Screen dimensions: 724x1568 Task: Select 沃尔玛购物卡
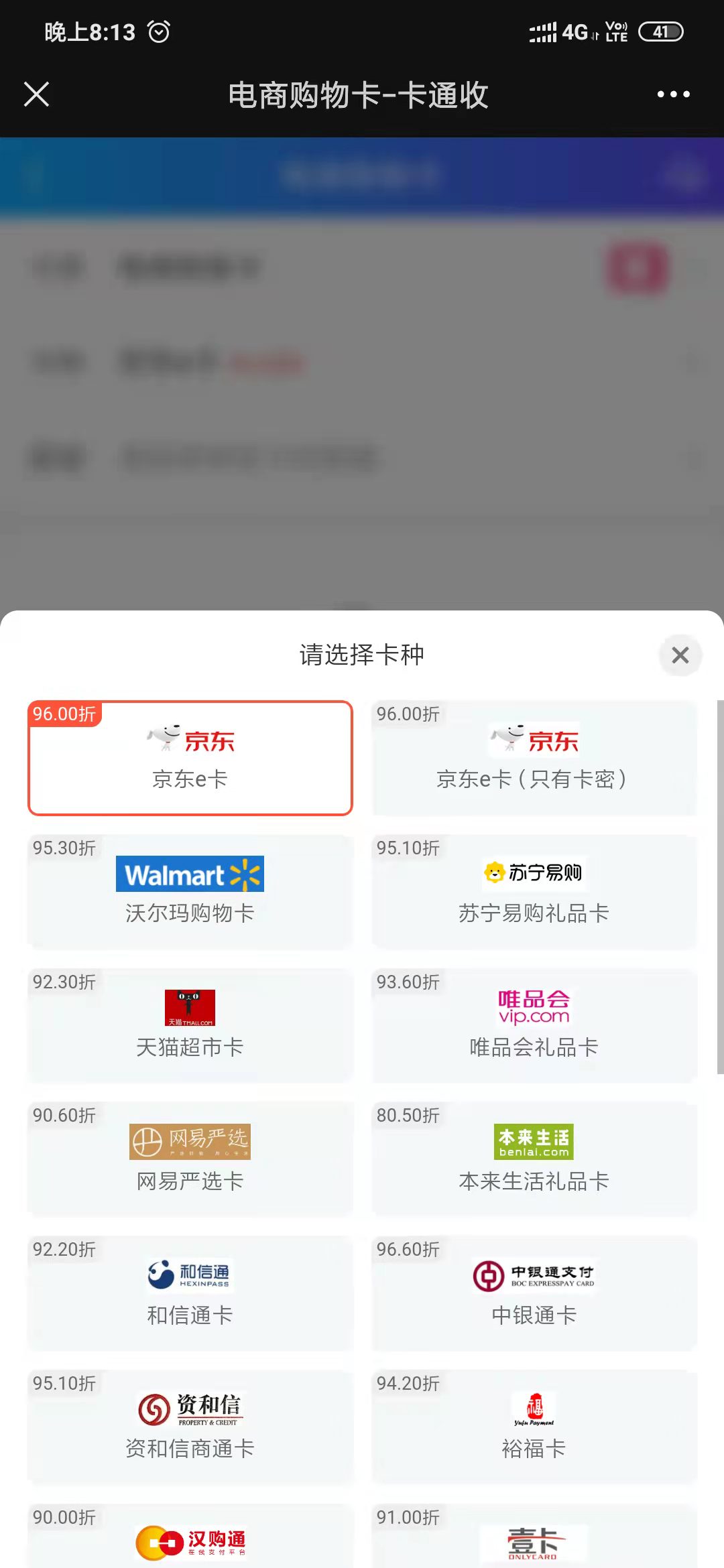click(190, 893)
